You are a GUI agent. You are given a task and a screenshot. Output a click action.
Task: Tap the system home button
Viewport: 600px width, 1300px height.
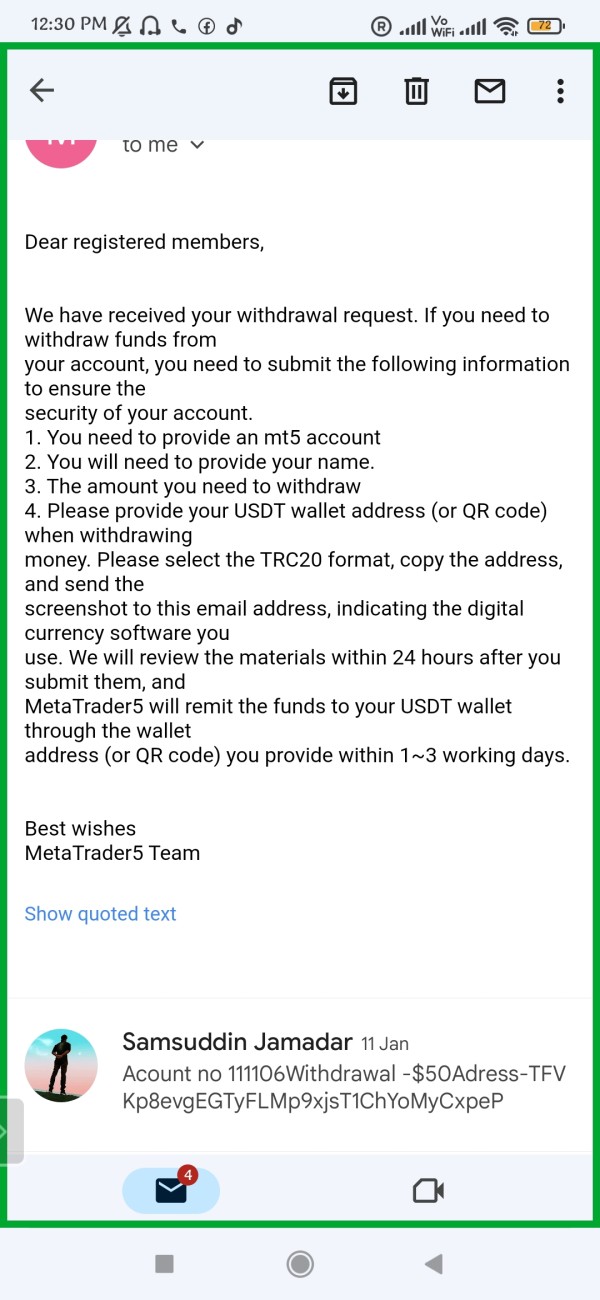click(x=300, y=1264)
